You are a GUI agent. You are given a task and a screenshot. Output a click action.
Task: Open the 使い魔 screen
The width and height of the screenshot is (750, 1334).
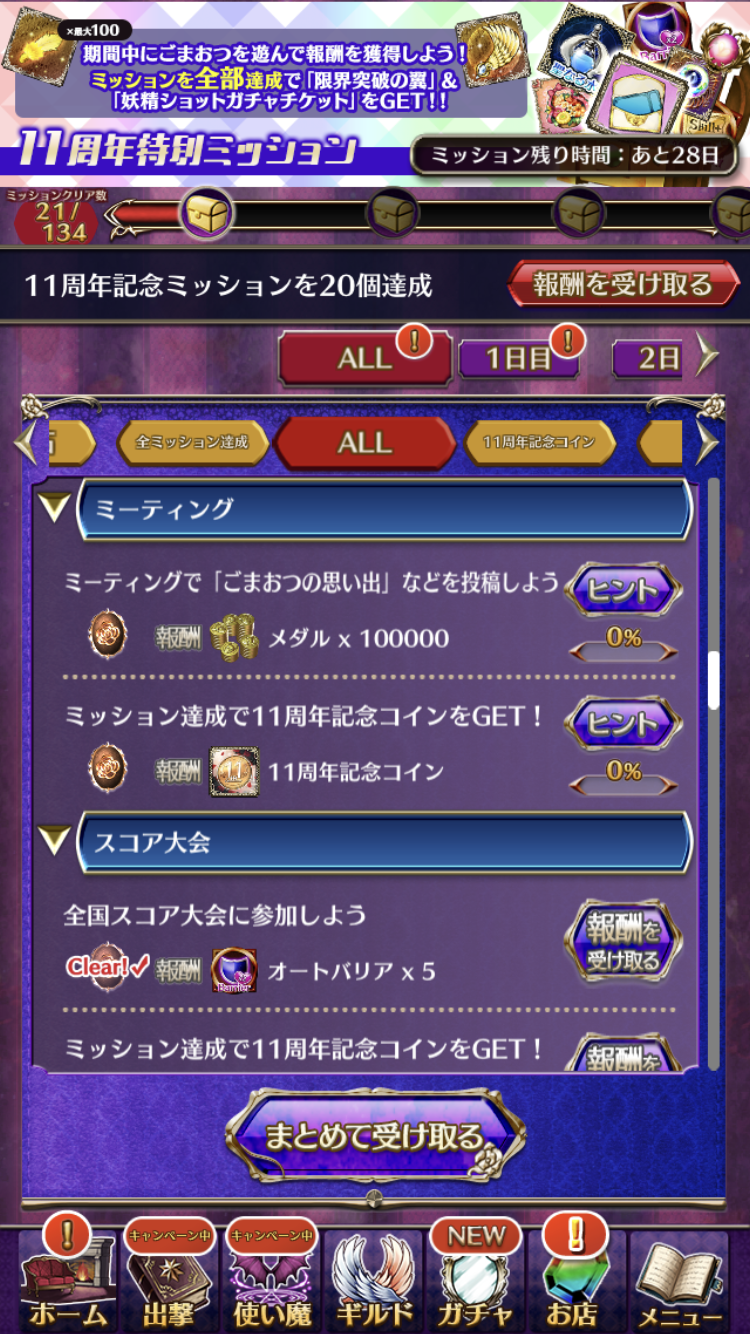271,1284
